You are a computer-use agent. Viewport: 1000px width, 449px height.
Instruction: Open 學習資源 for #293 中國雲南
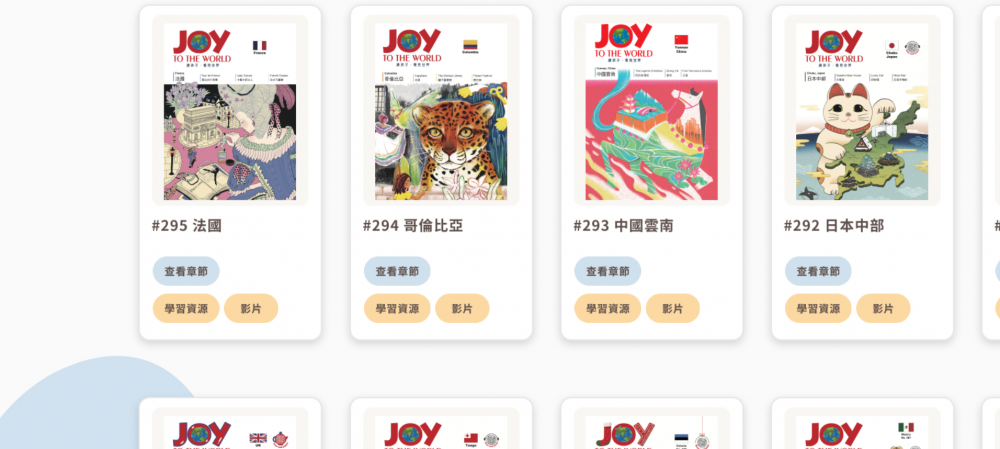click(x=608, y=308)
